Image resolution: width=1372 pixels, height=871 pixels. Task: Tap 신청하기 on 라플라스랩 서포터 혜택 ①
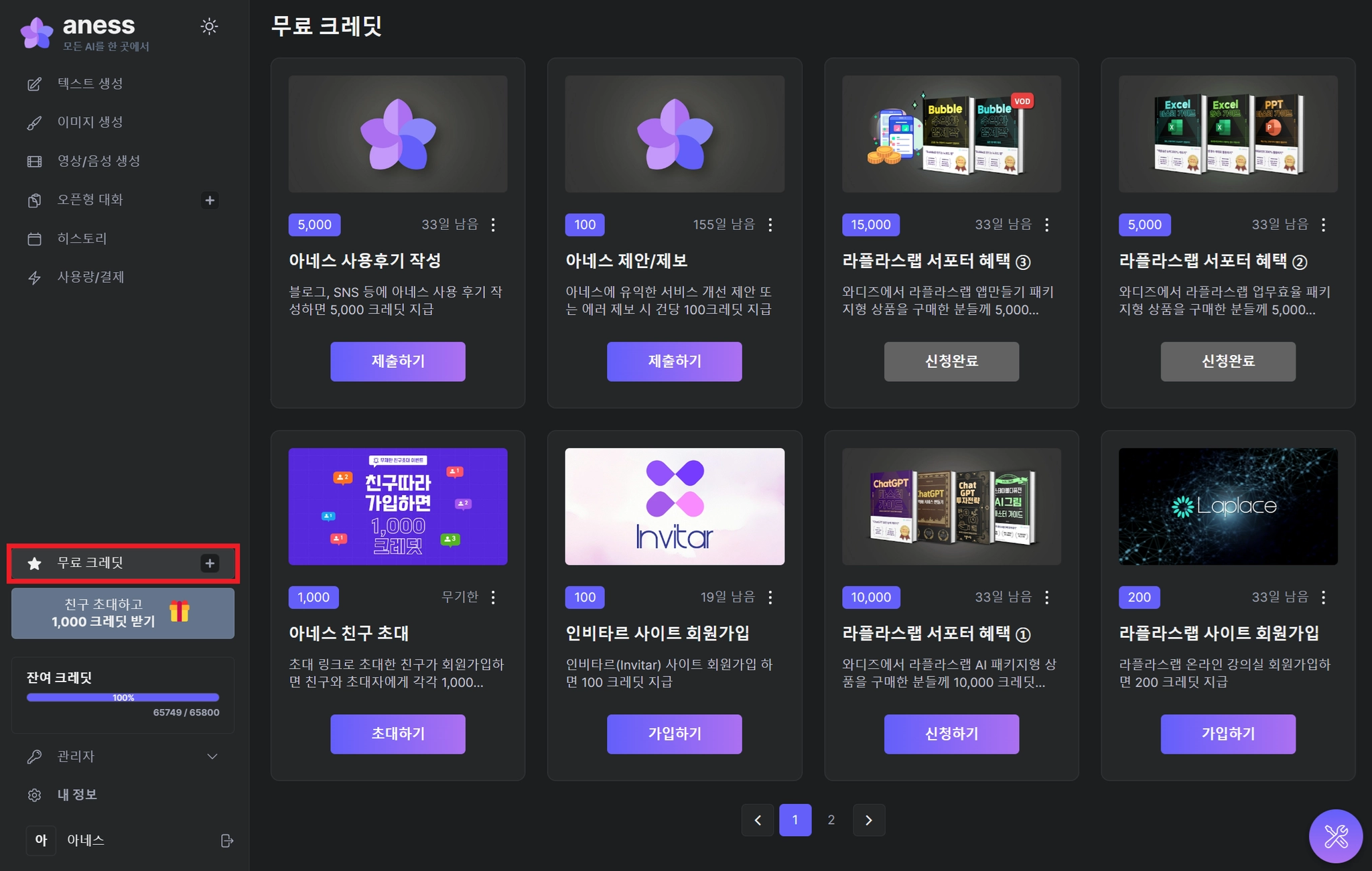(x=951, y=734)
